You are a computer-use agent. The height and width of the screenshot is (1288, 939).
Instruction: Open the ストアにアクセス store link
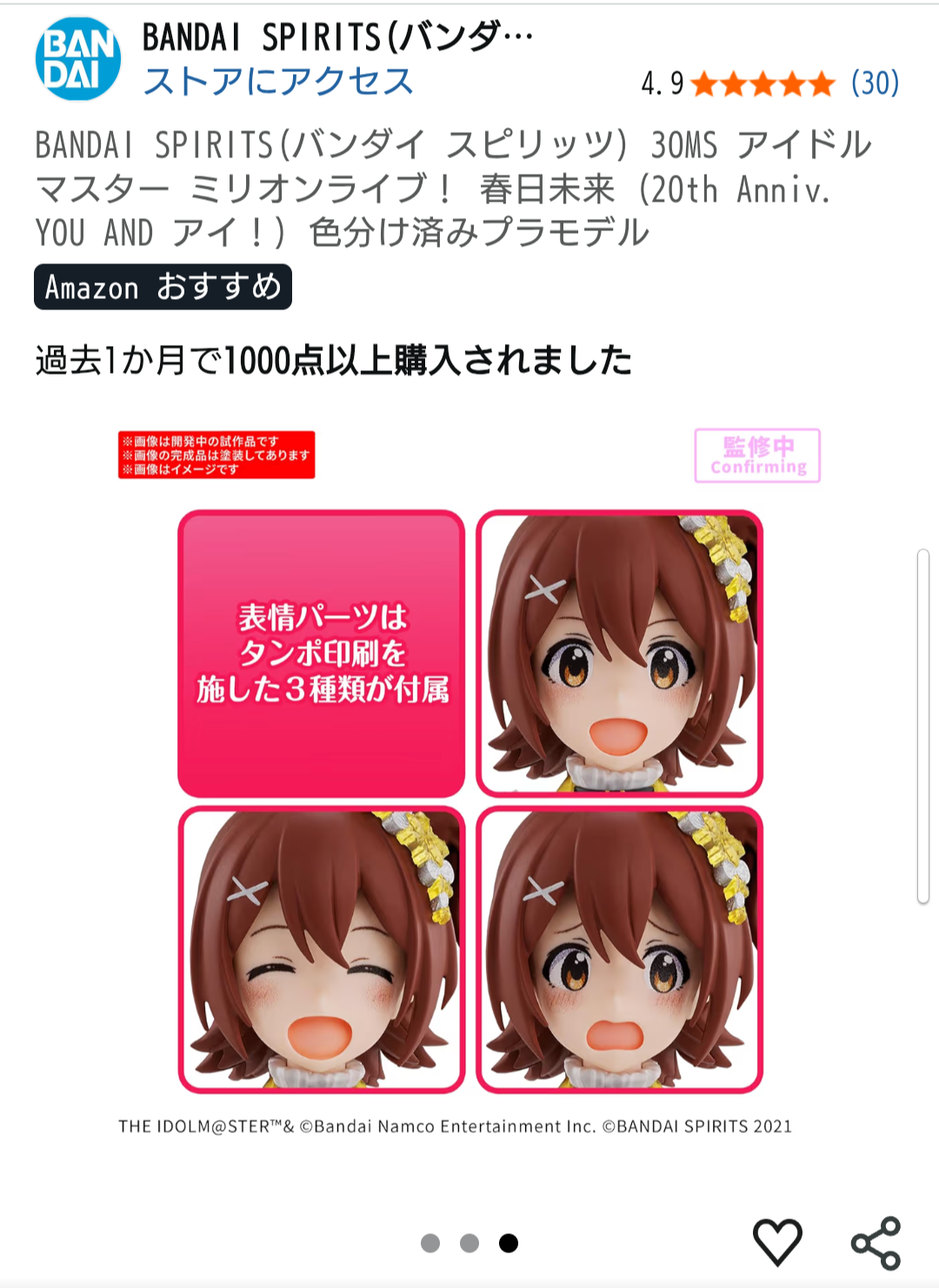[278, 82]
